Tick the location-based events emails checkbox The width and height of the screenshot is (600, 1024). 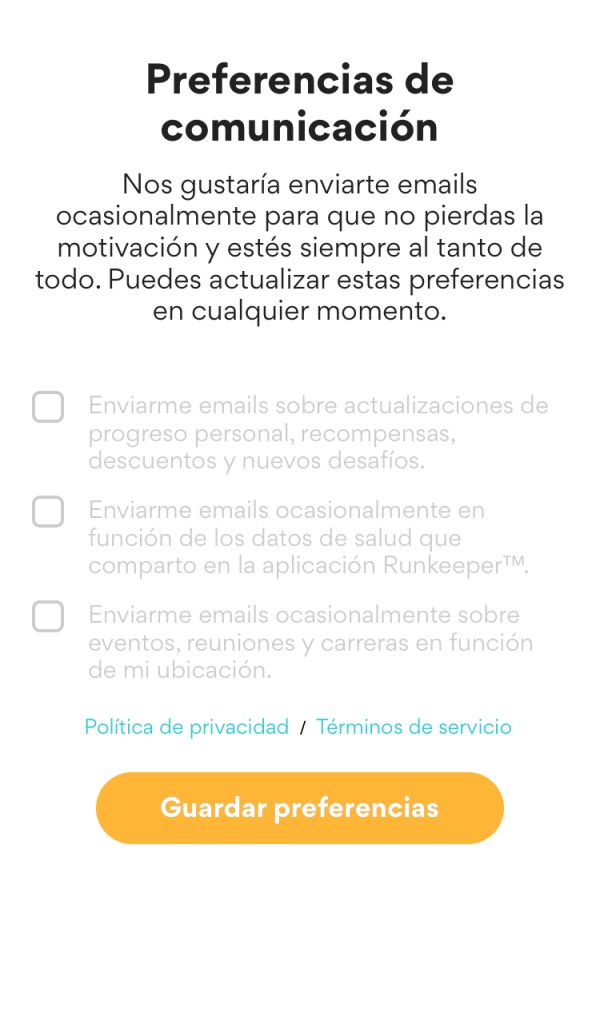click(48, 616)
